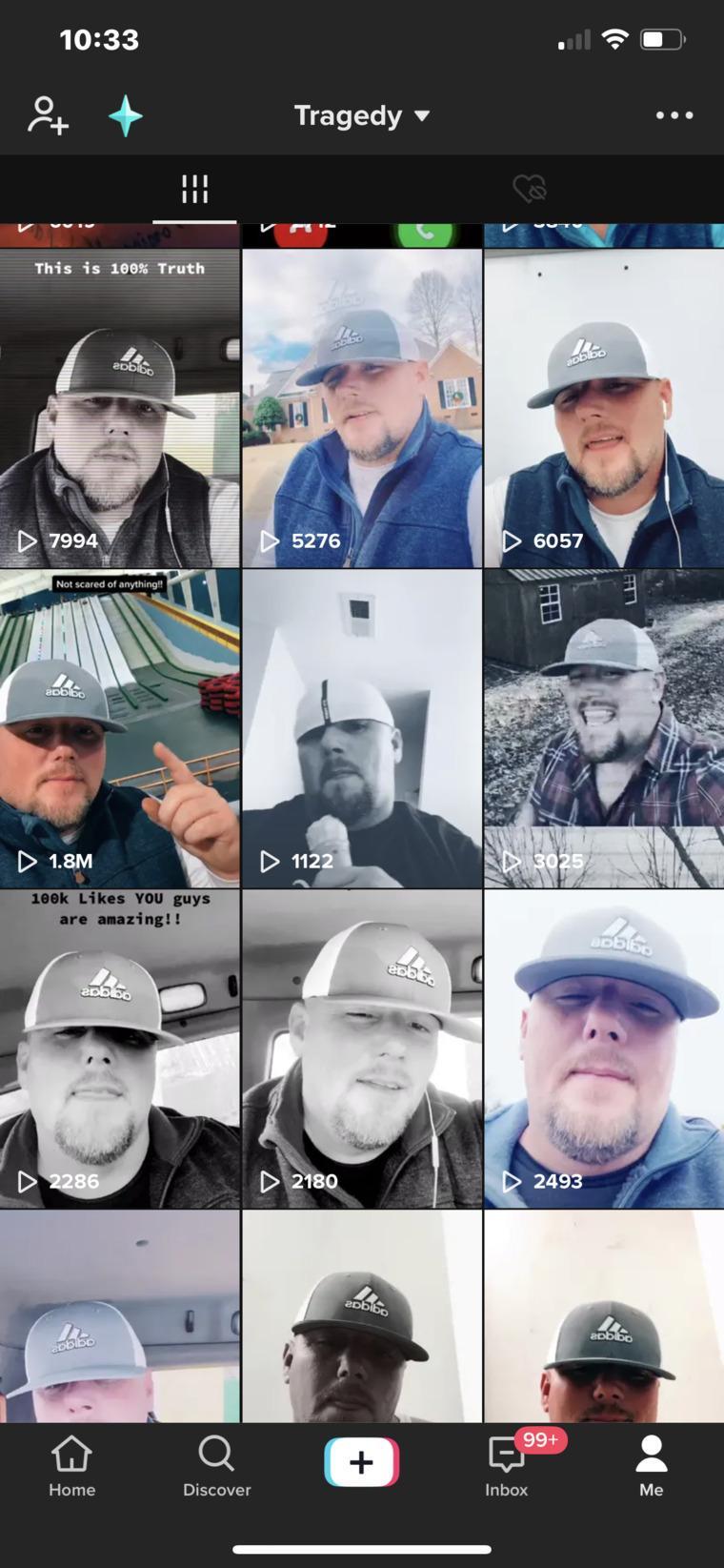Open the Inbox with 99+ notifications

(x=507, y=1466)
